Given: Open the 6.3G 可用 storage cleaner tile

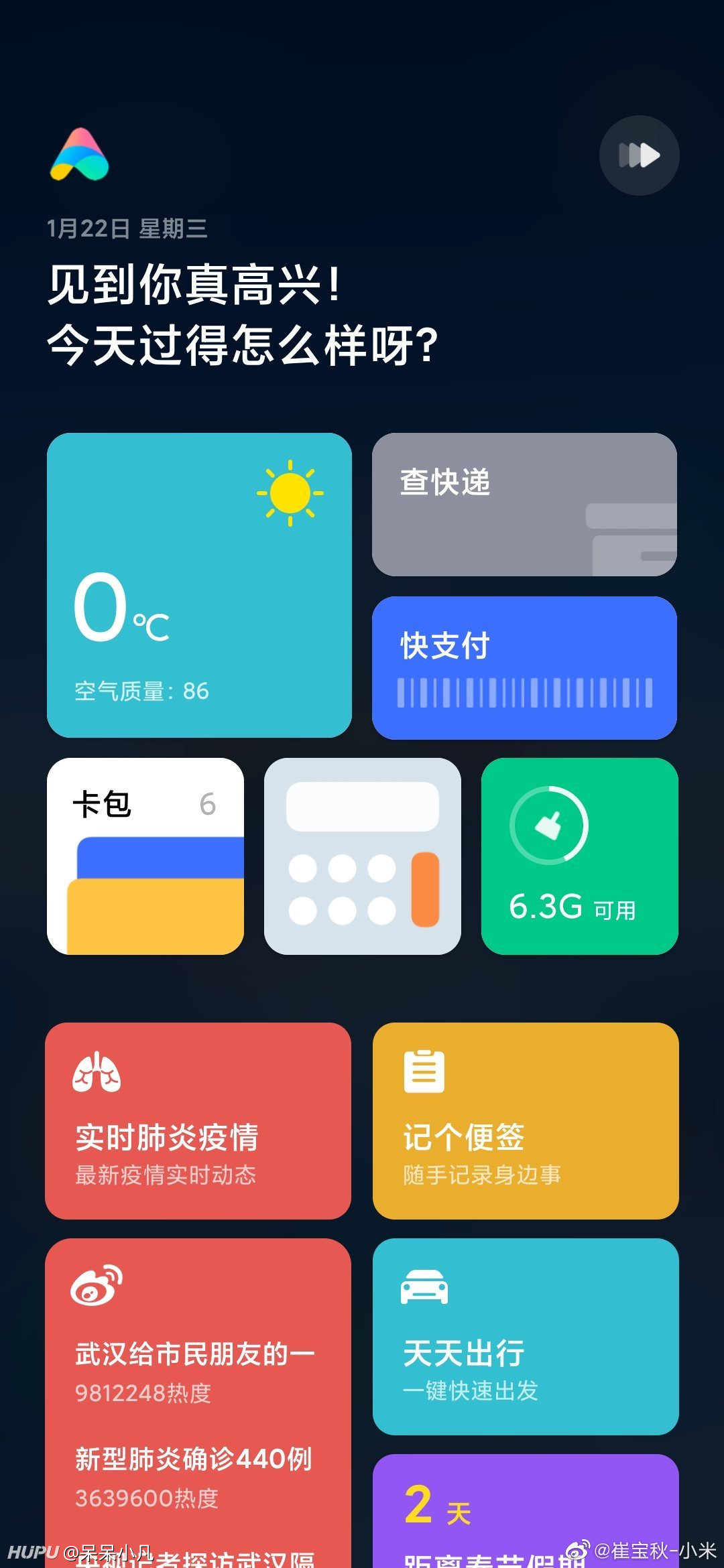Looking at the screenshot, I should coord(580,856).
